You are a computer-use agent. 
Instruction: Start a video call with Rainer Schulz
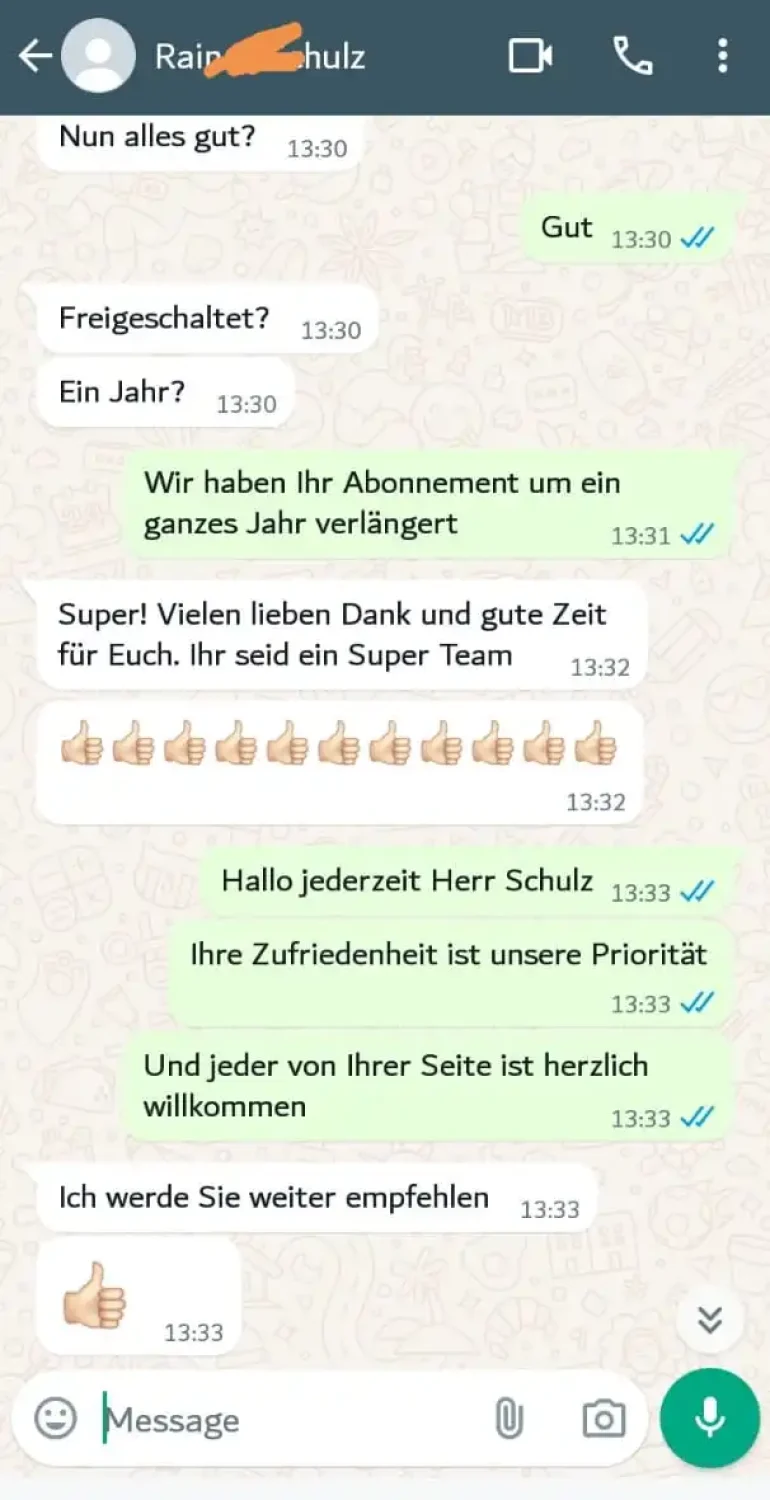pyautogui.click(x=531, y=56)
